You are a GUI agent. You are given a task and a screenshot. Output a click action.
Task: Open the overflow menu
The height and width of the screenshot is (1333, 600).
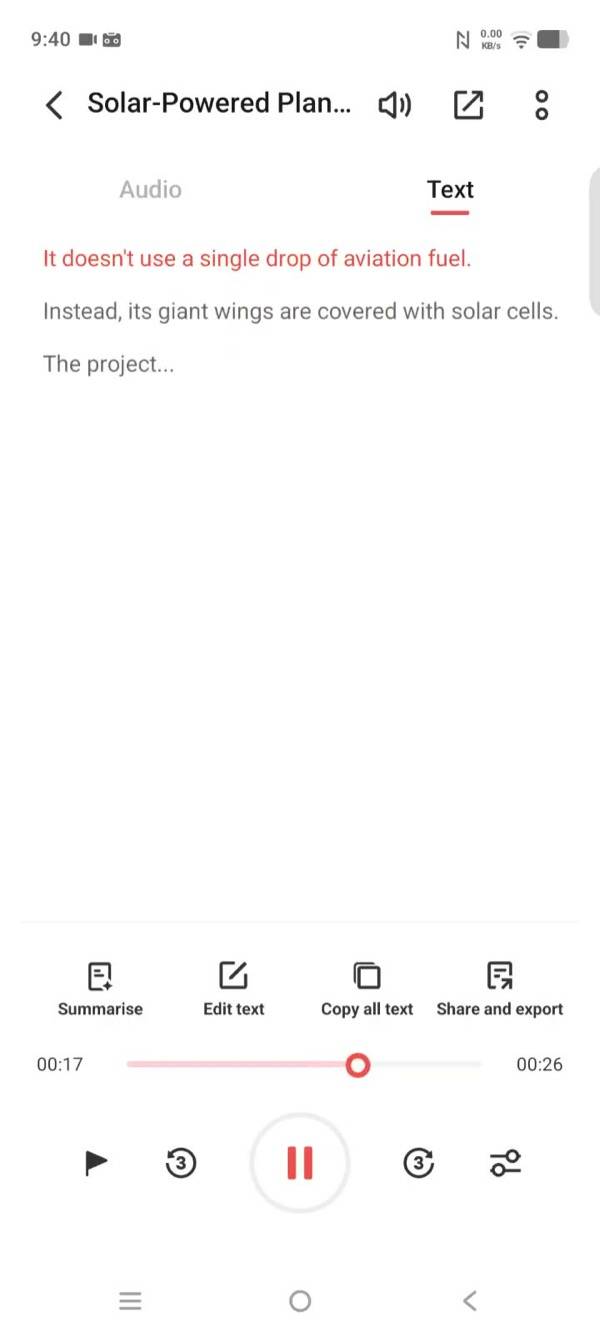pyautogui.click(x=541, y=104)
